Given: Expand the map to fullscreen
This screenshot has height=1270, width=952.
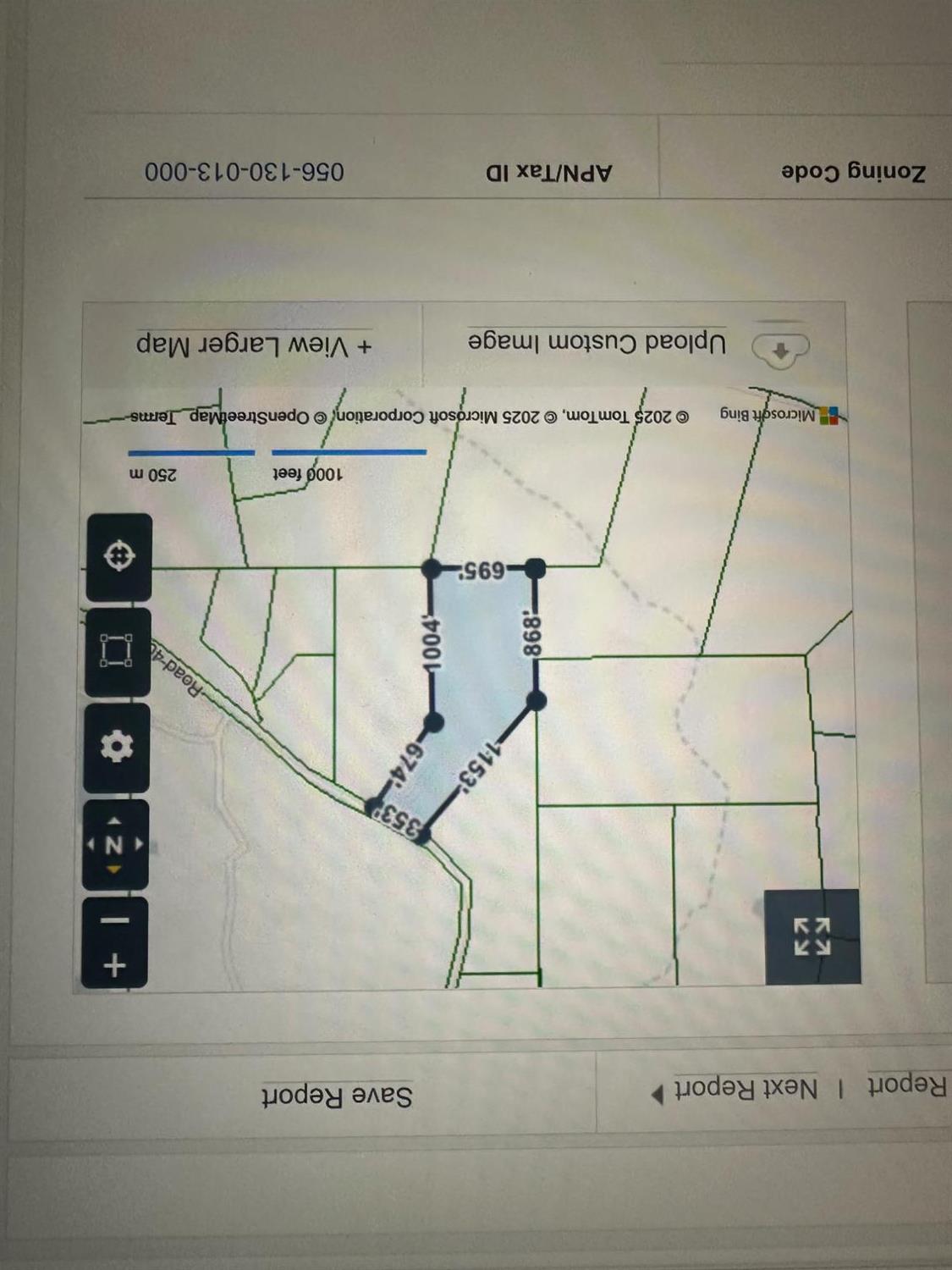Looking at the screenshot, I should pos(812,936).
